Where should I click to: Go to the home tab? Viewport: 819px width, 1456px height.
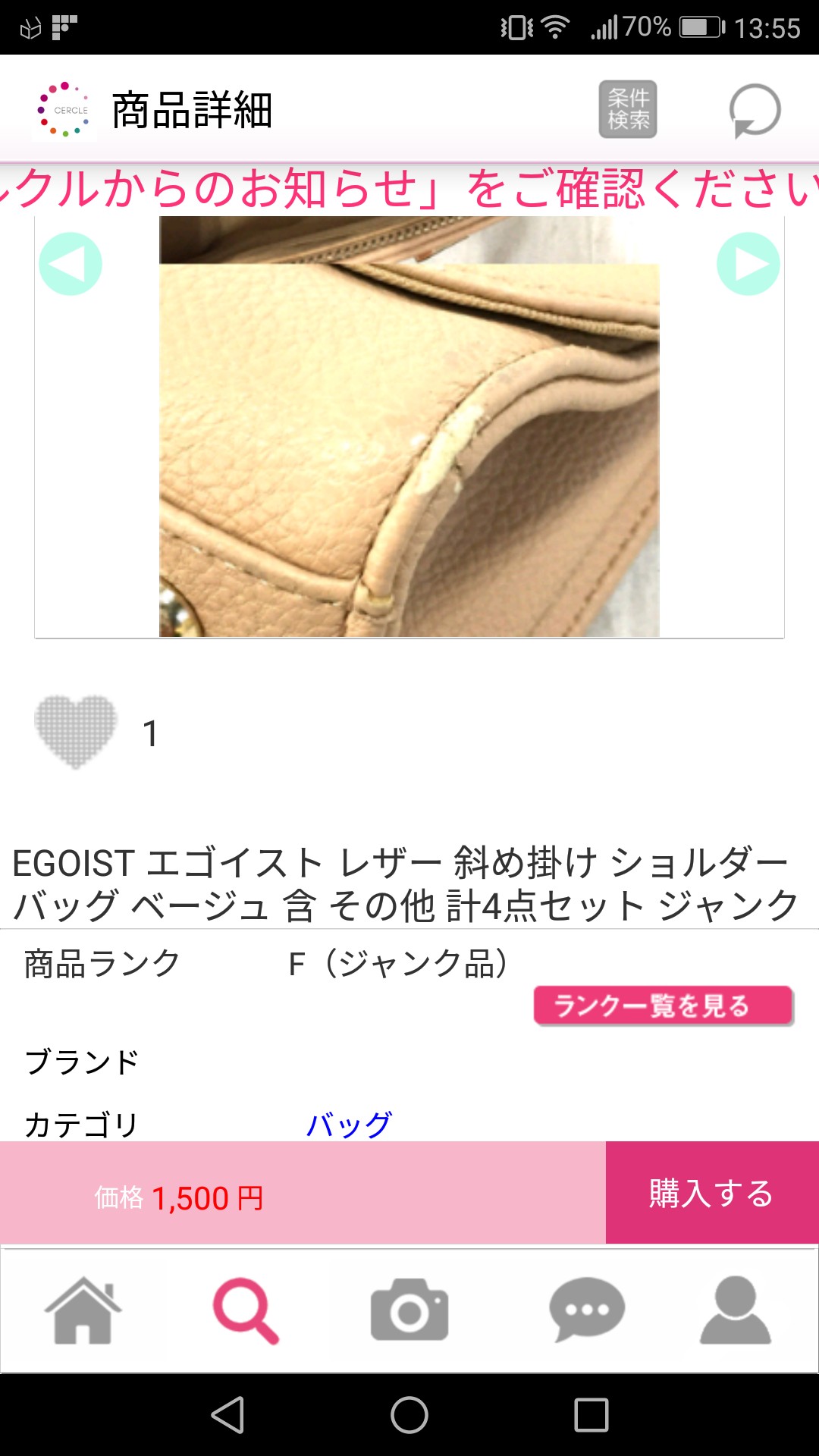83,1310
